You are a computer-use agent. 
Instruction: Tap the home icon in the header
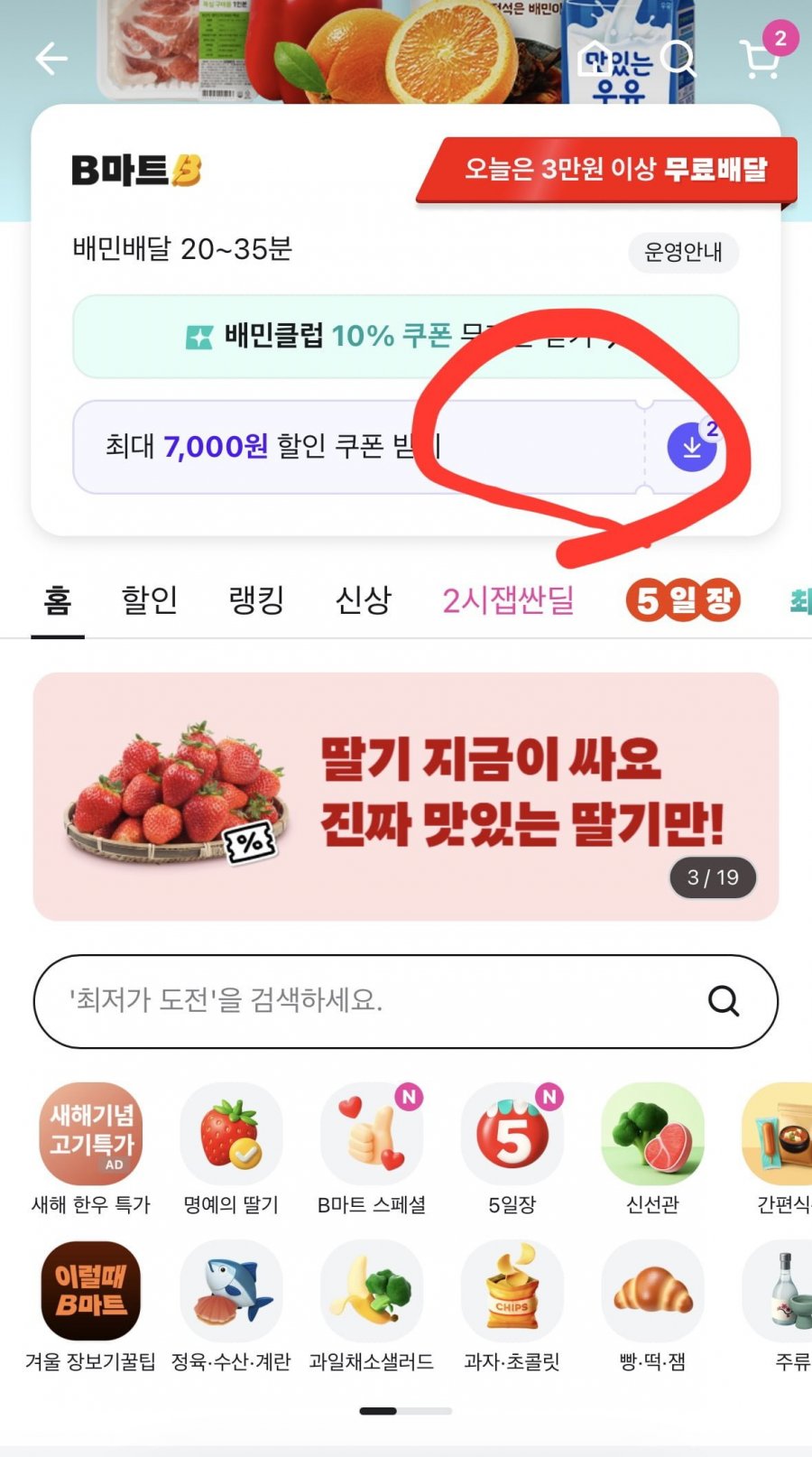[595, 58]
